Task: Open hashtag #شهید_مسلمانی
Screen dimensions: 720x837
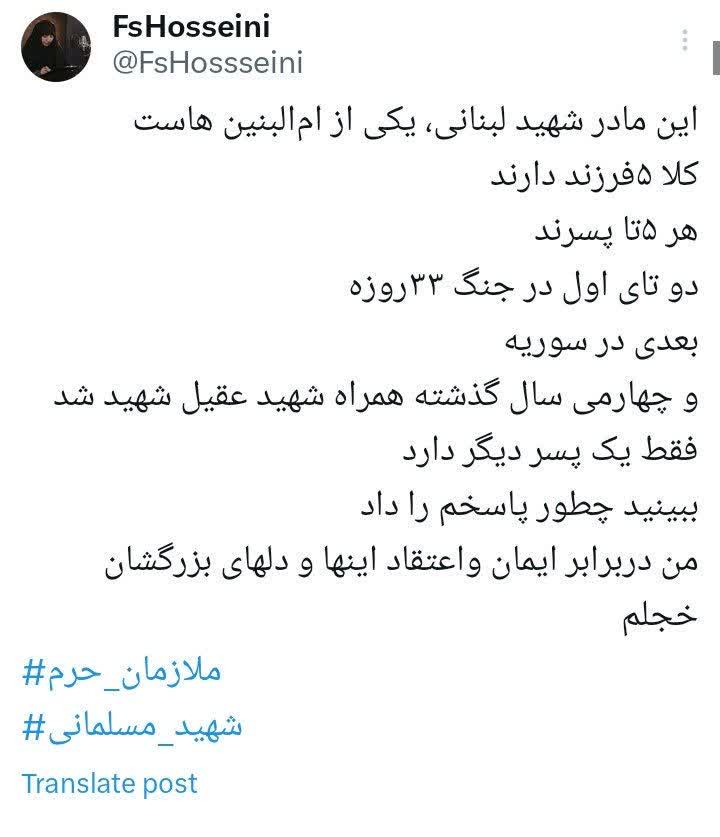Action: [132, 726]
